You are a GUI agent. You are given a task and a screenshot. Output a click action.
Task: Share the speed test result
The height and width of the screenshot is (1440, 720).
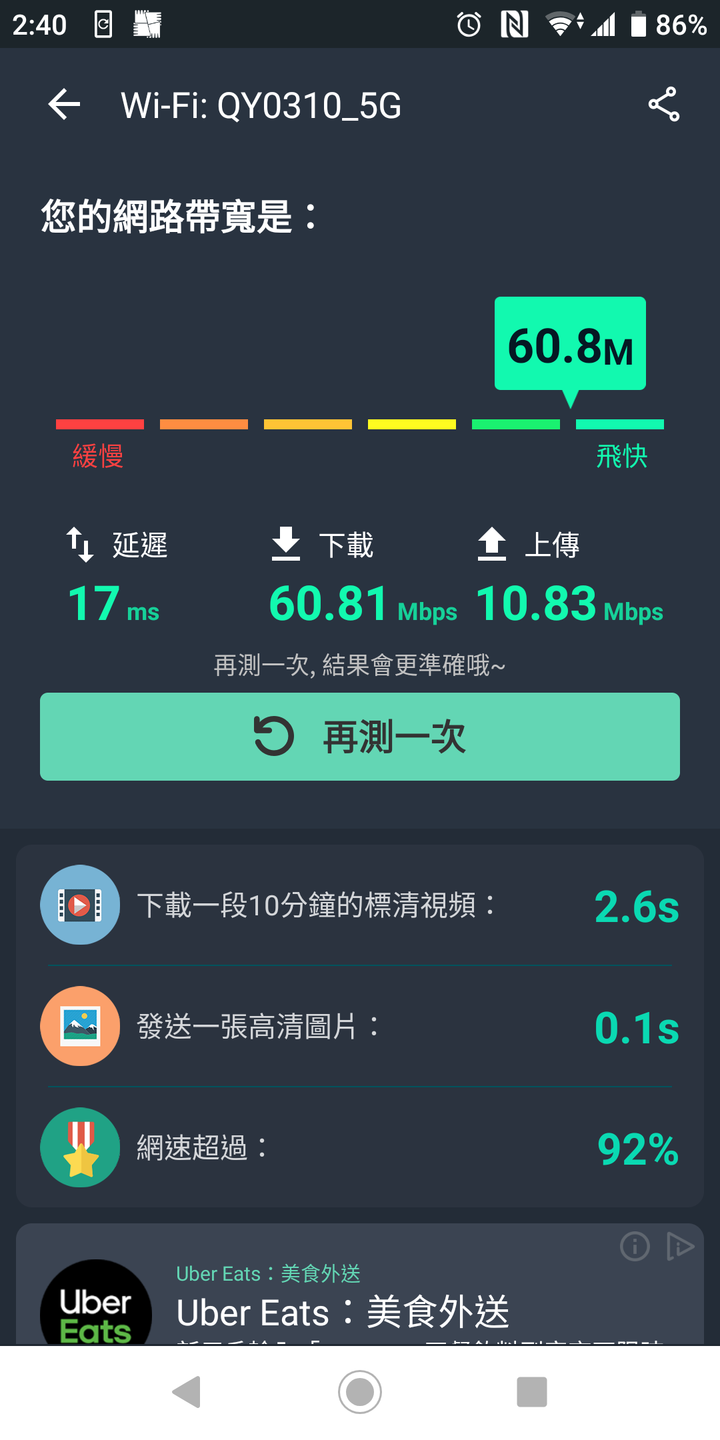click(x=663, y=104)
